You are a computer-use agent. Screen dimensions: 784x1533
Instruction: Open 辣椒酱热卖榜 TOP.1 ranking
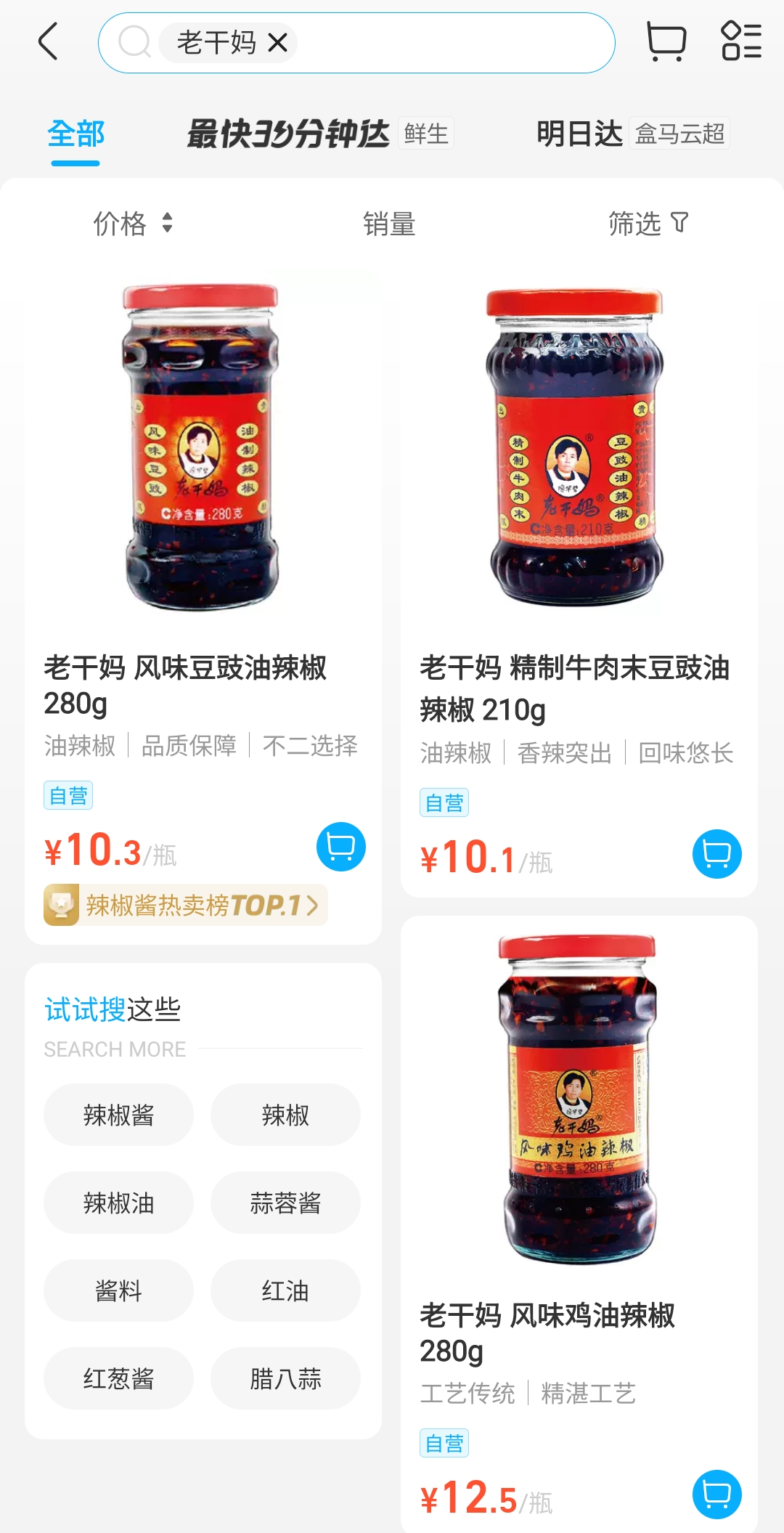(x=186, y=905)
